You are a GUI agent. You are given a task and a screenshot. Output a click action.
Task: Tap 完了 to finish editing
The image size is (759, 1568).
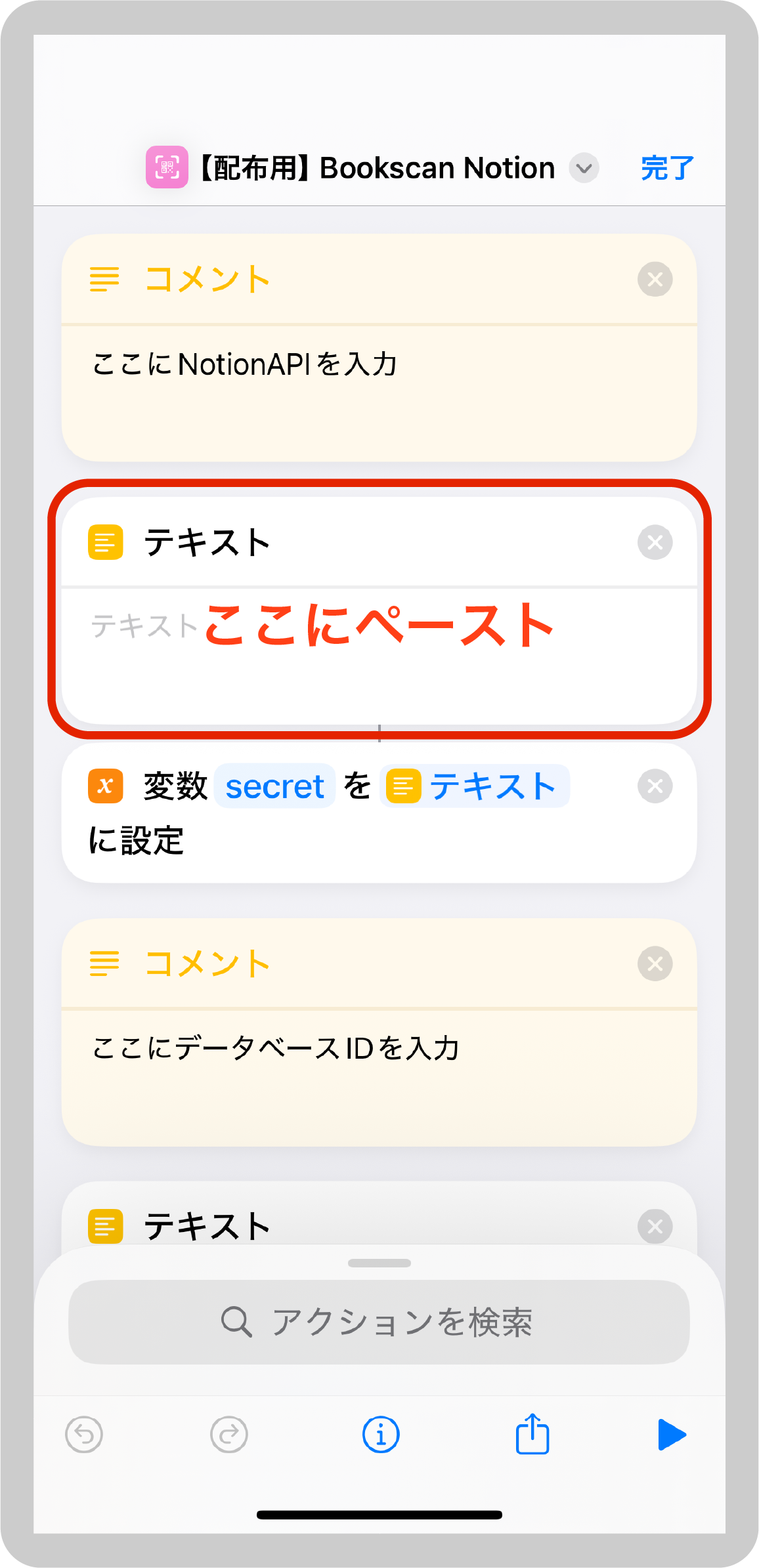(667, 168)
